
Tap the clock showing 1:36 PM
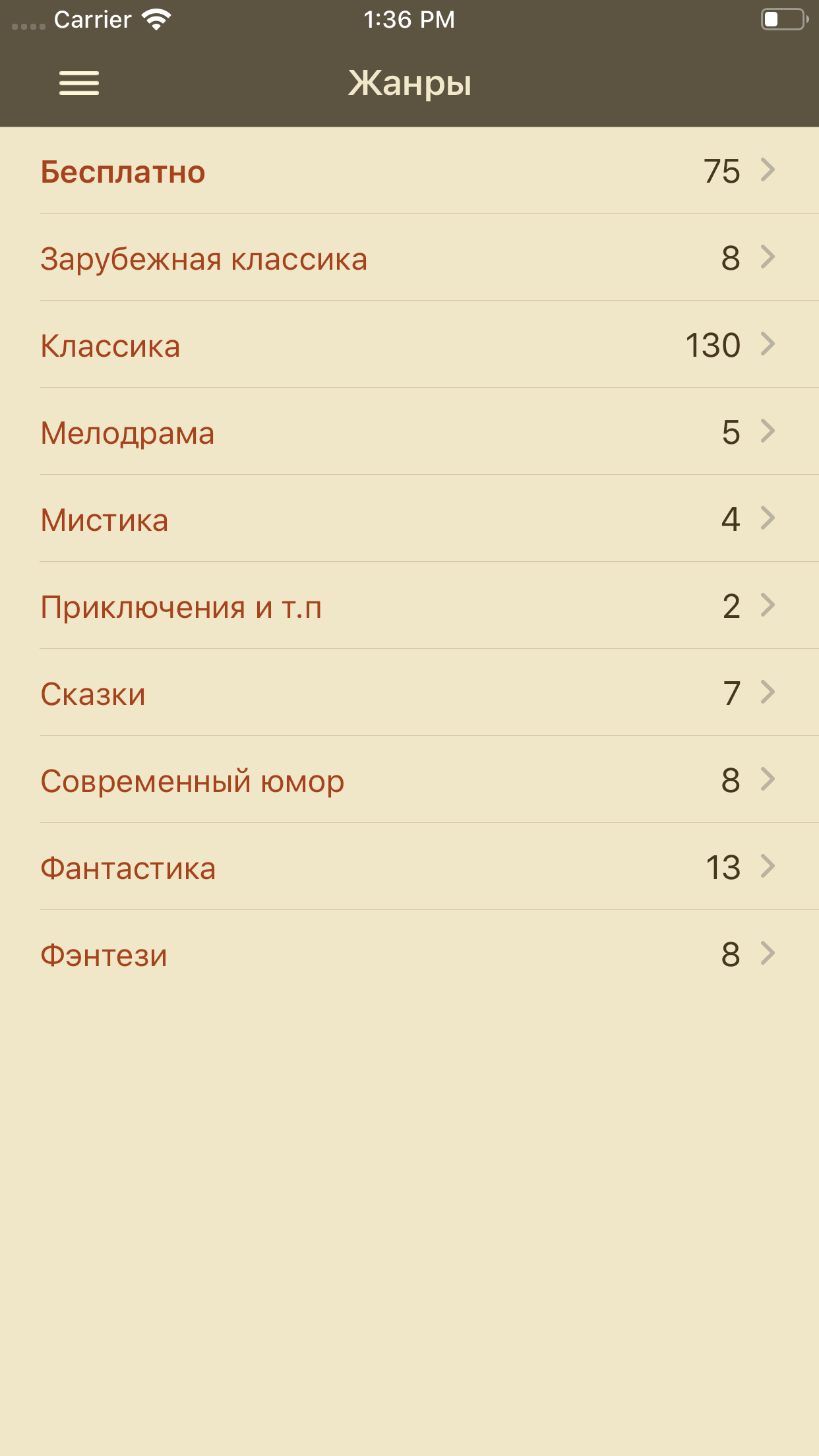tap(409, 19)
